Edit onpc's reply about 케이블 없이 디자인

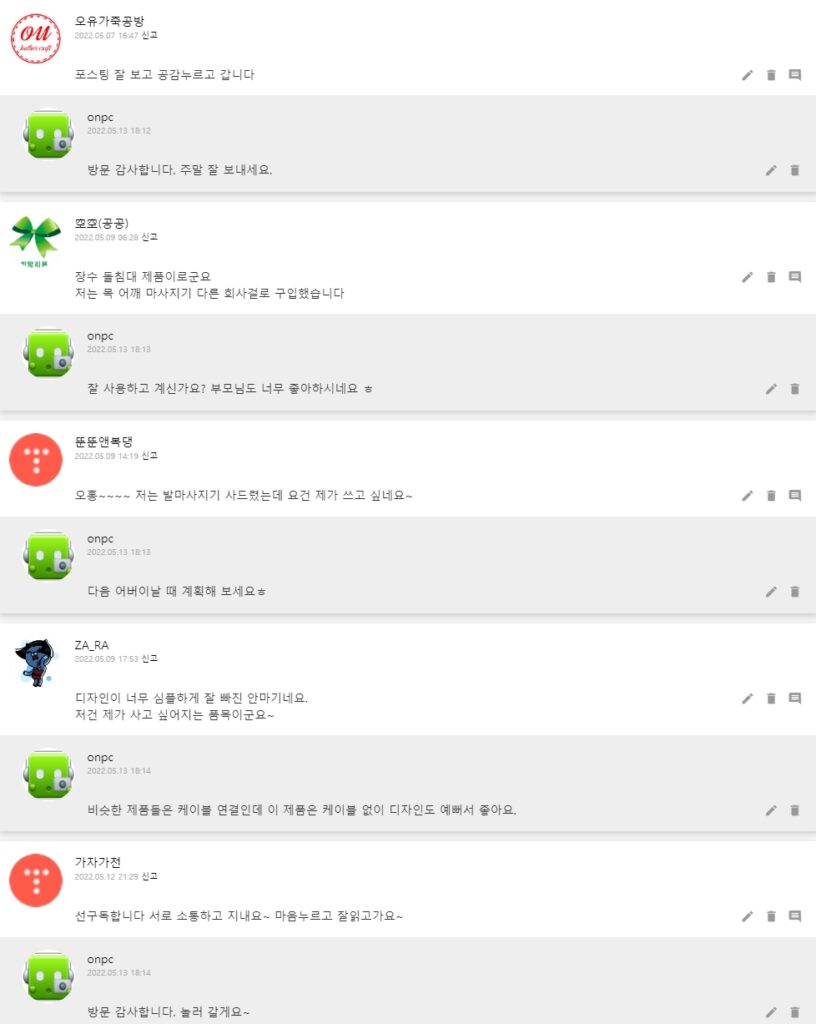[x=771, y=810]
